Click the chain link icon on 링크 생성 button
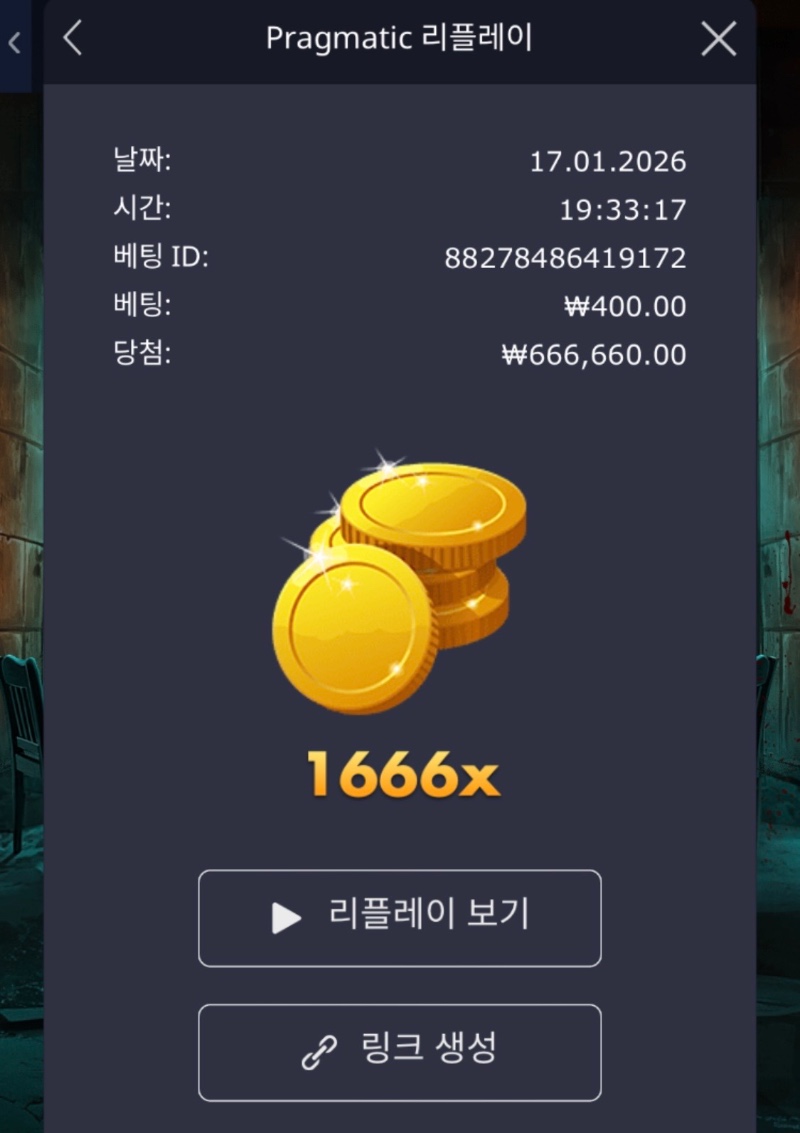The image size is (800, 1133). coord(318,1052)
